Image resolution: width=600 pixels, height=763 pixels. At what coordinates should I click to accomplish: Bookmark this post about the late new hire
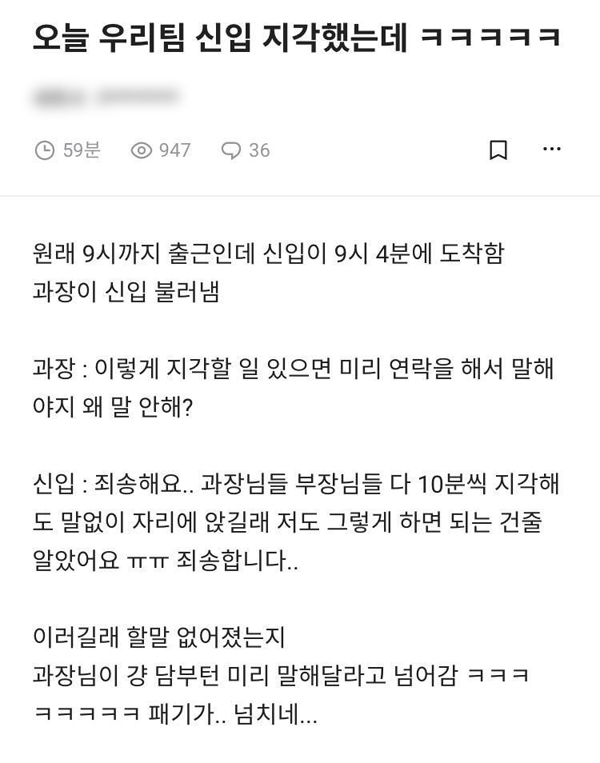(x=498, y=150)
